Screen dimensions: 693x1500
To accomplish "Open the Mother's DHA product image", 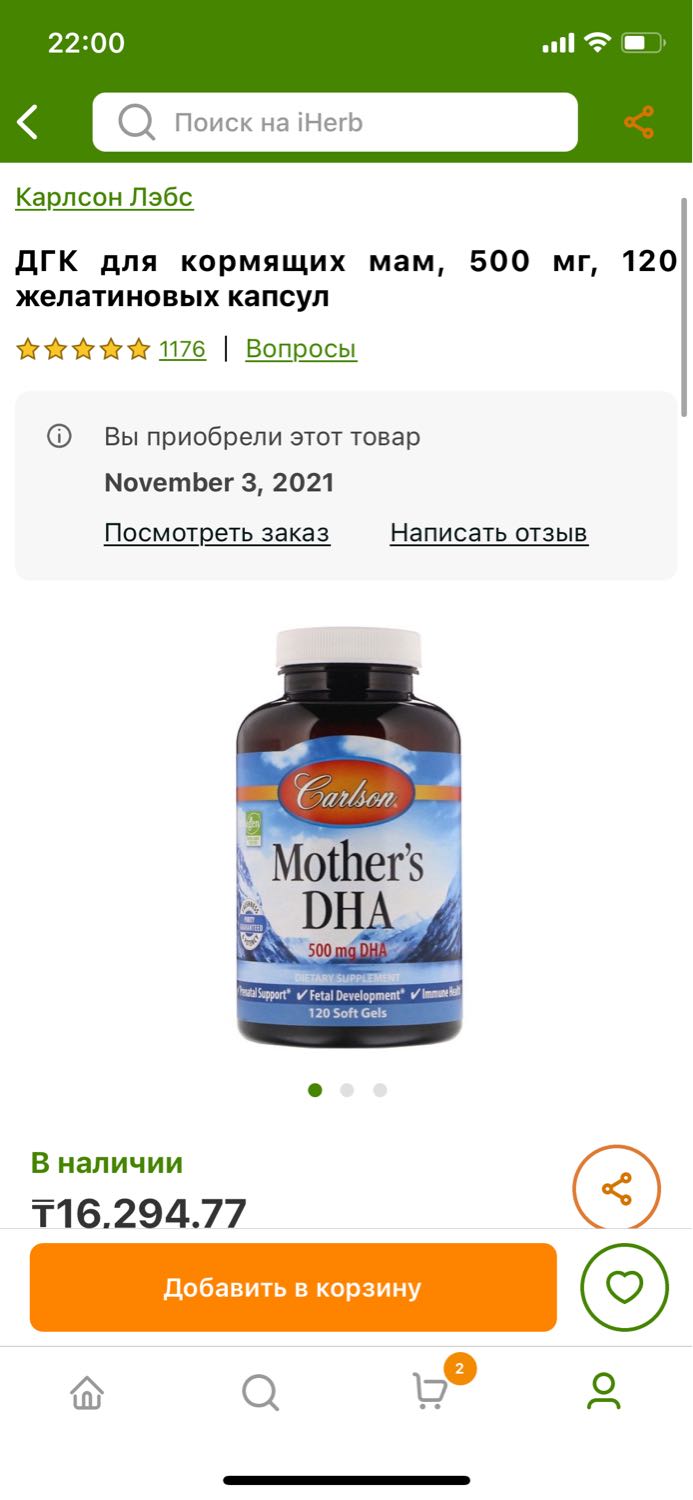I will 348,837.
